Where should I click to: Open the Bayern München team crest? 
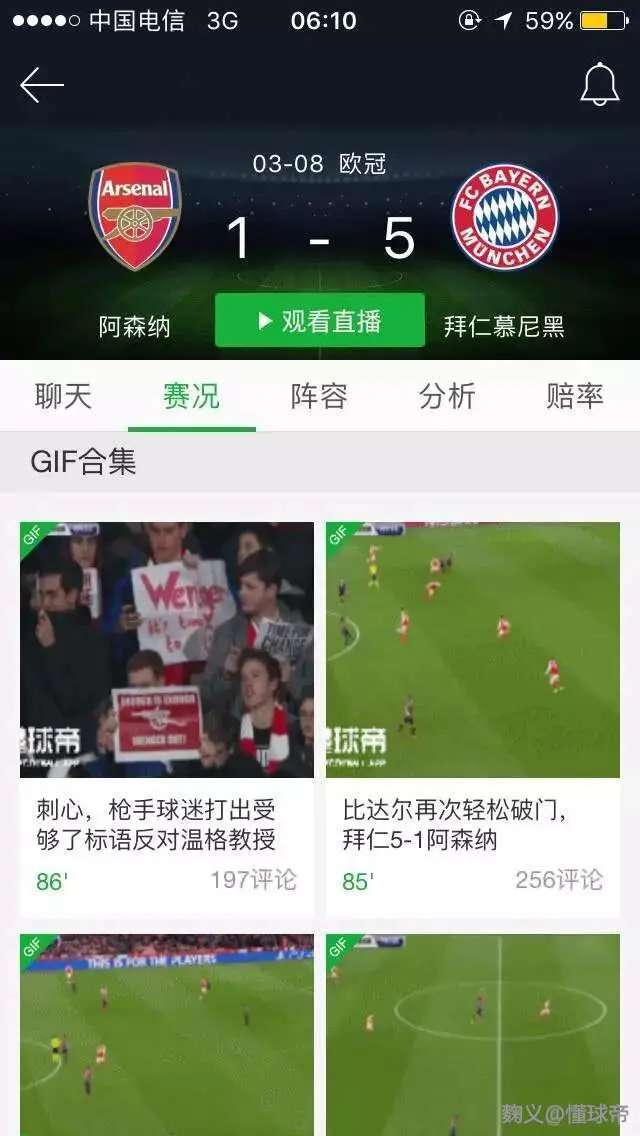pyautogui.click(x=504, y=217)
